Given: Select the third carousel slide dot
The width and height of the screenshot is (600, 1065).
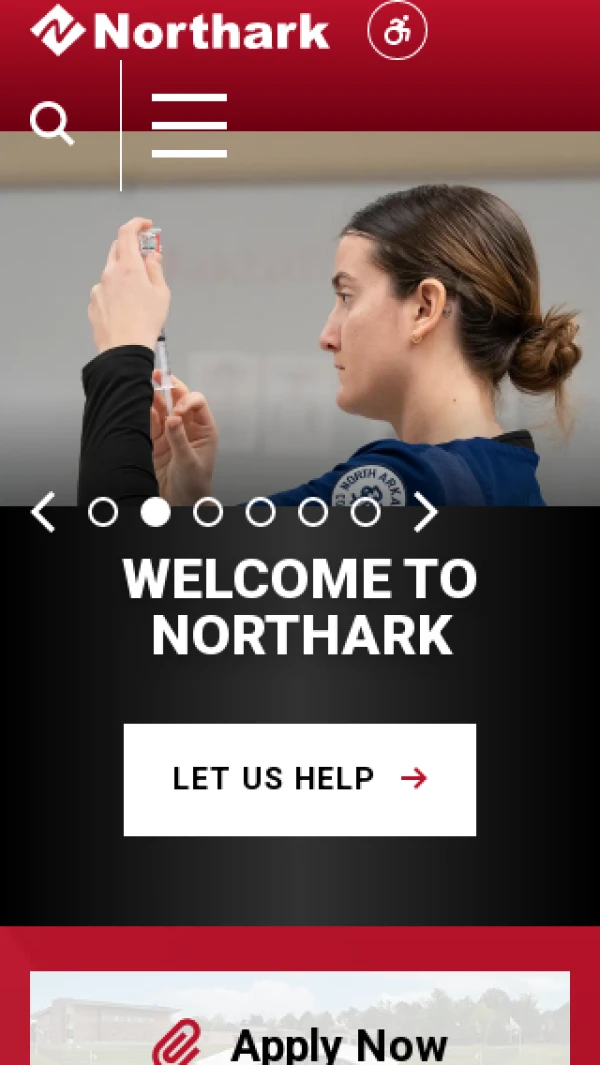Looking at the screenshot, I should (x=207, y=512).
